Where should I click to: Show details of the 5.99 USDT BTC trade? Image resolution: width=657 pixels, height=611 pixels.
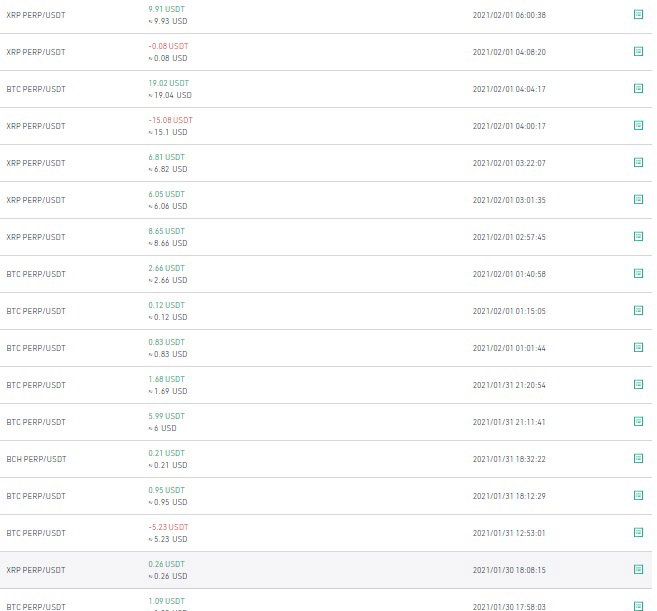(x=638, y=421)
